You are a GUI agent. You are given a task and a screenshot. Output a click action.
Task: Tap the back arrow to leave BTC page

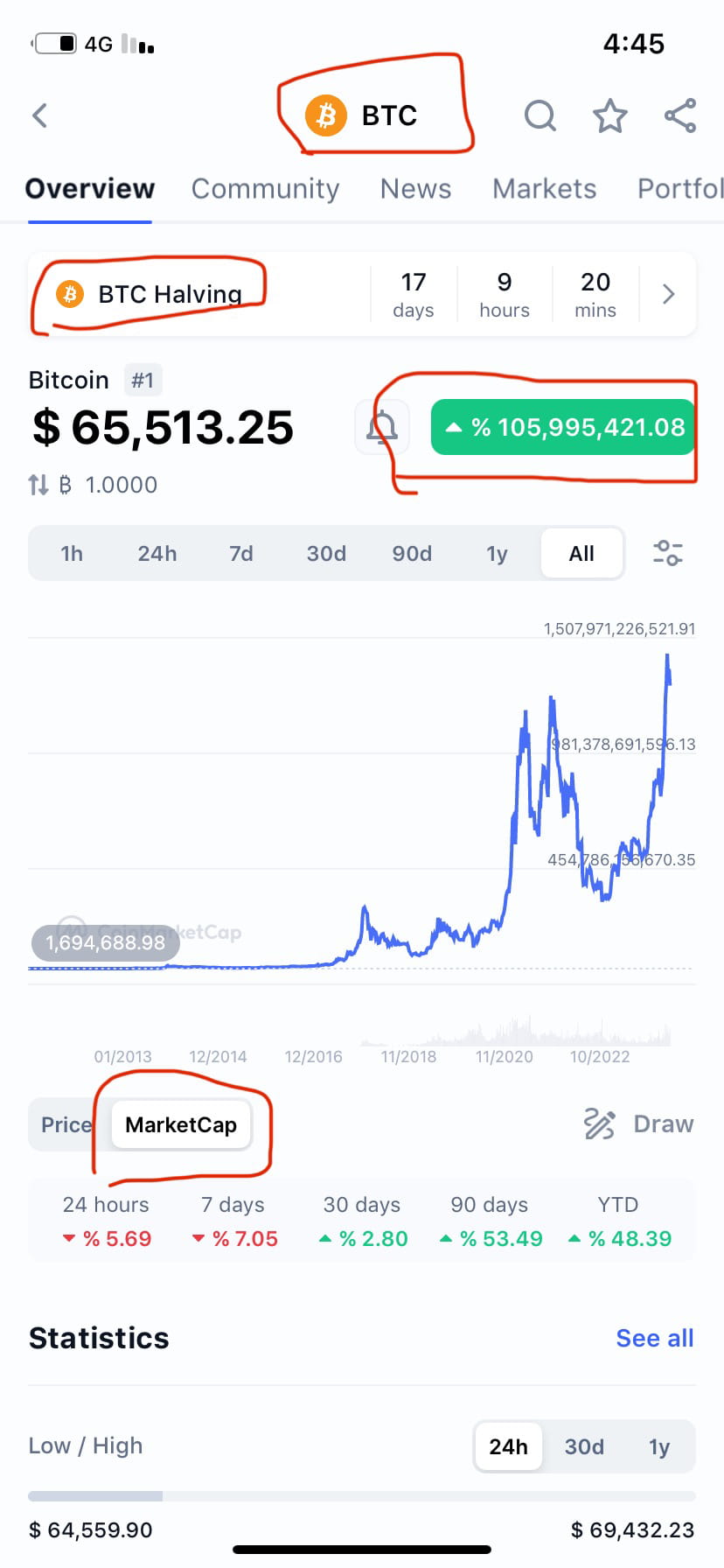point(38,115)
